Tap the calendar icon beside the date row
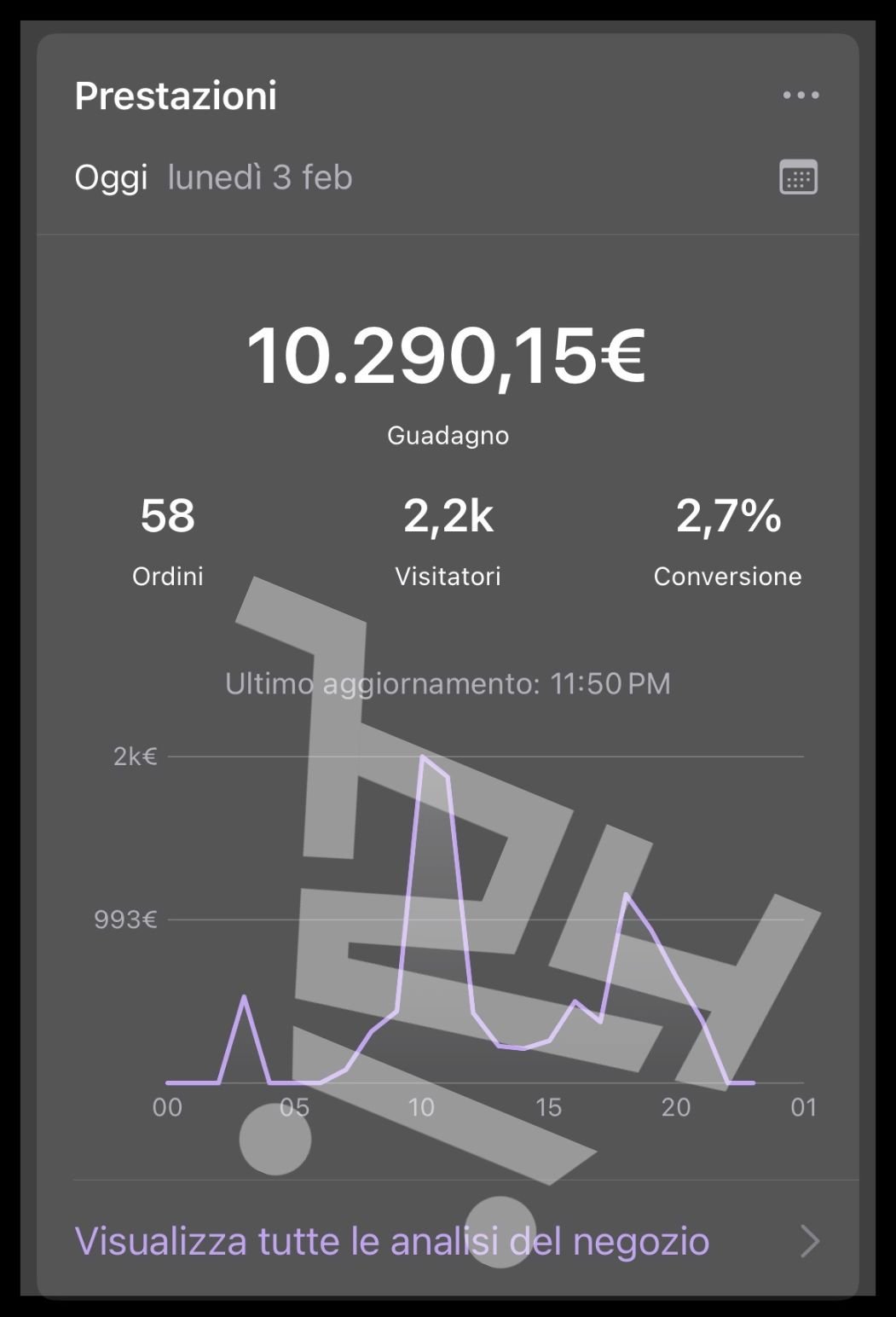 (800, 177)
